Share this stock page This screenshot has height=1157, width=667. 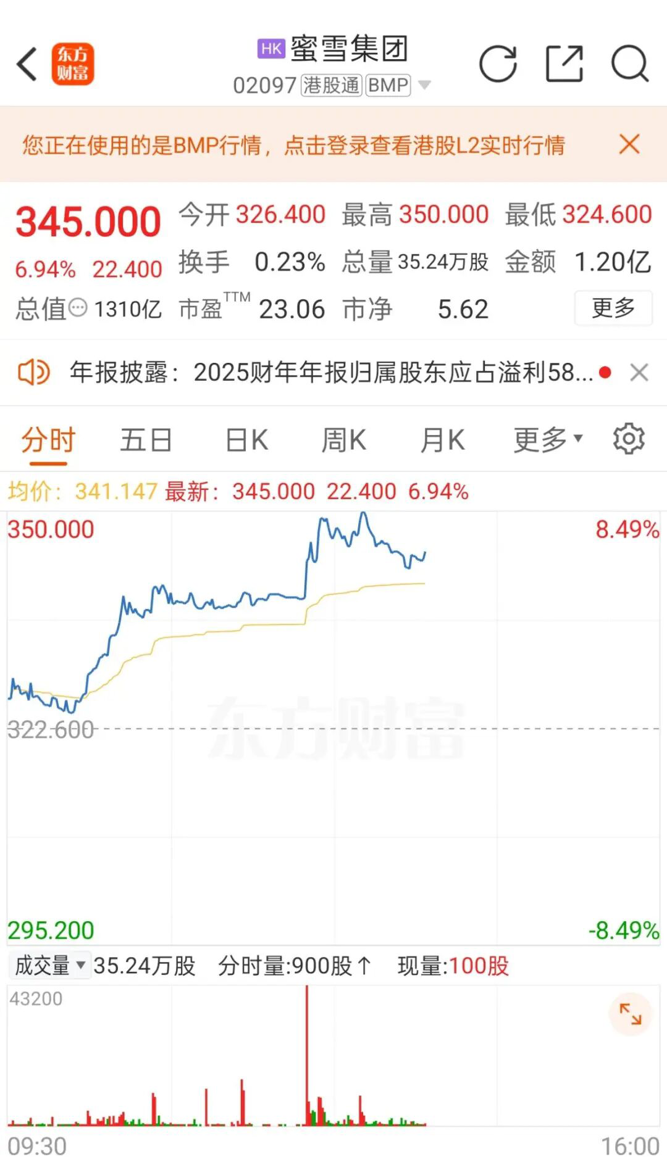pyautogui.click(x=564, y=65)
